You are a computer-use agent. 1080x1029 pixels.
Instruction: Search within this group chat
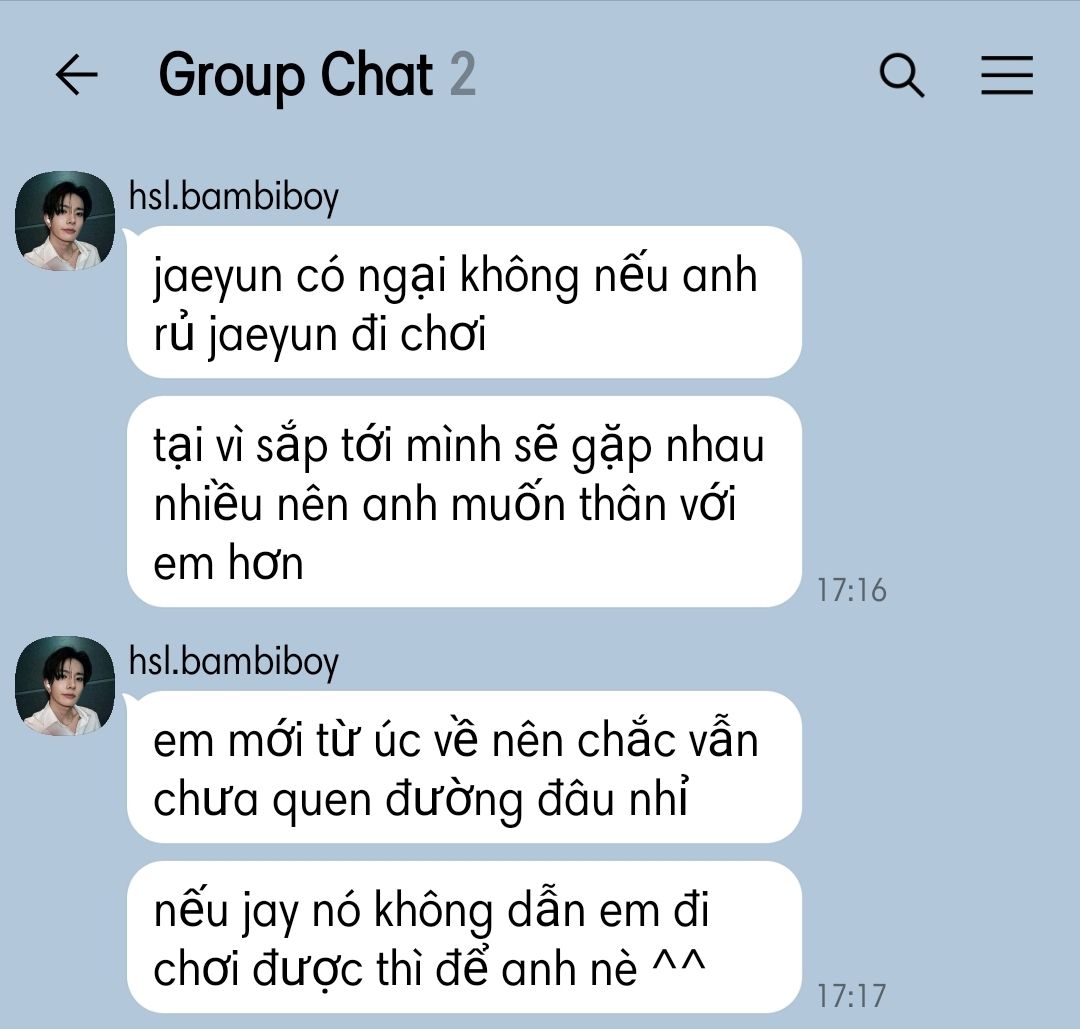point(901,75)
